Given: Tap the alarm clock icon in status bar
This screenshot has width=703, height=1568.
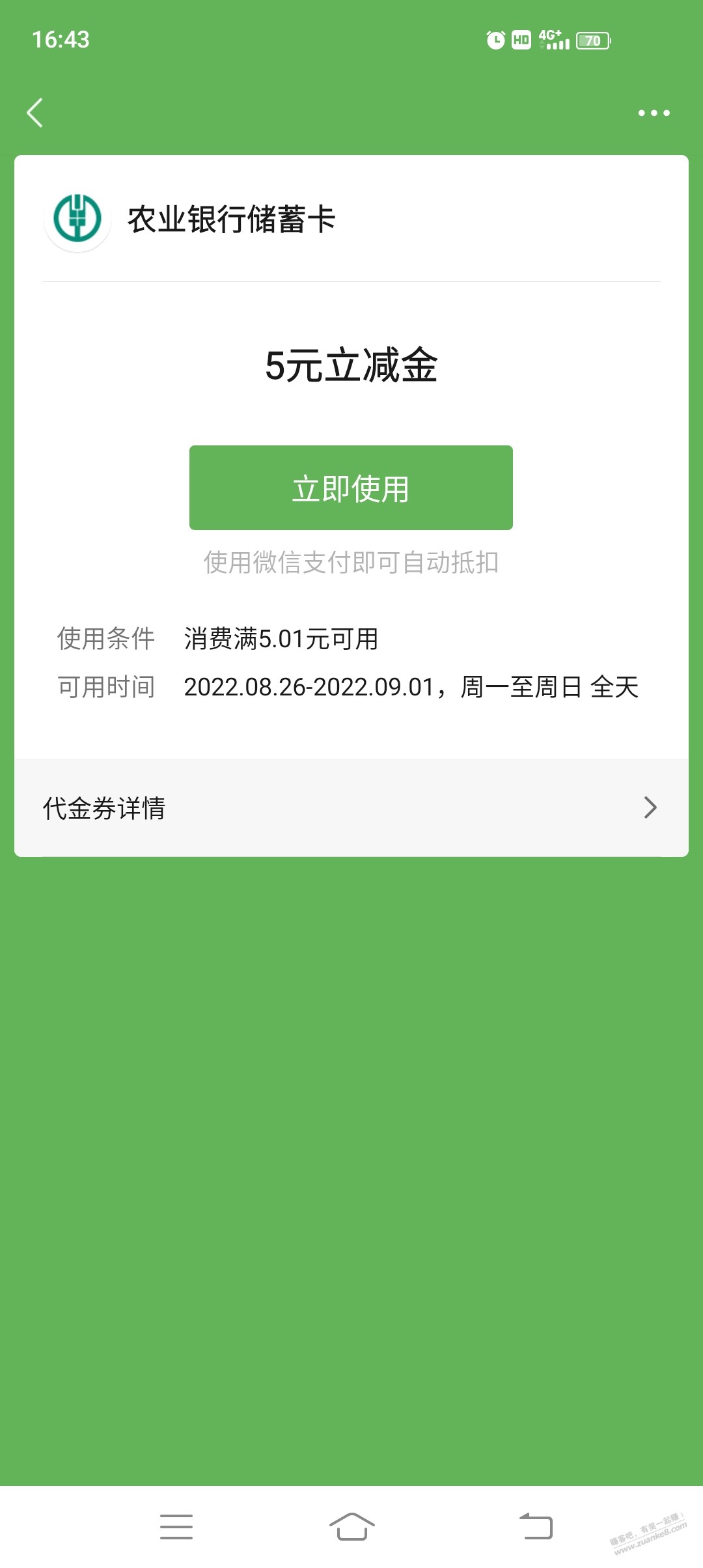Looking at the screenshot, I should coord(495,40).
